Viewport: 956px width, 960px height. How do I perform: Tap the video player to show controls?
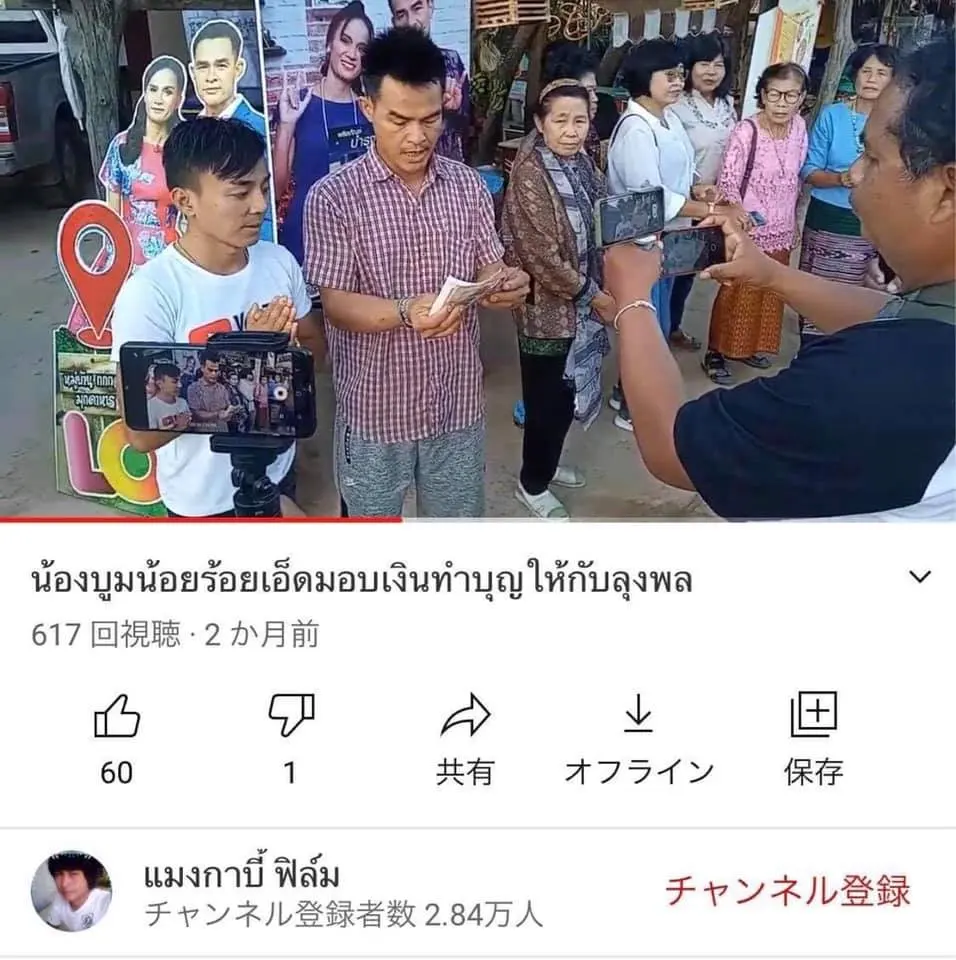478,260
